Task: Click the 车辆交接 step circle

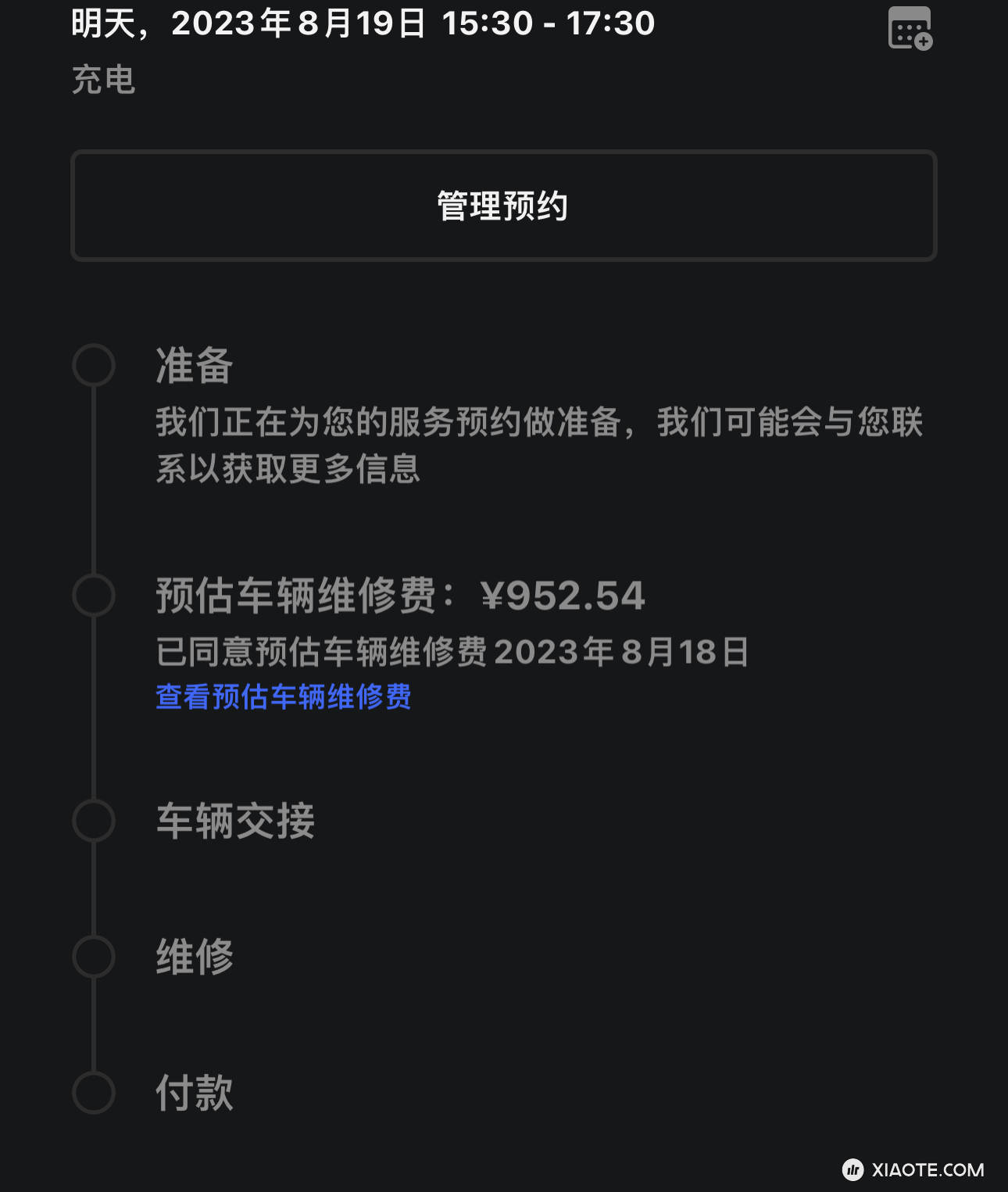Action: [x=94, y=821]
